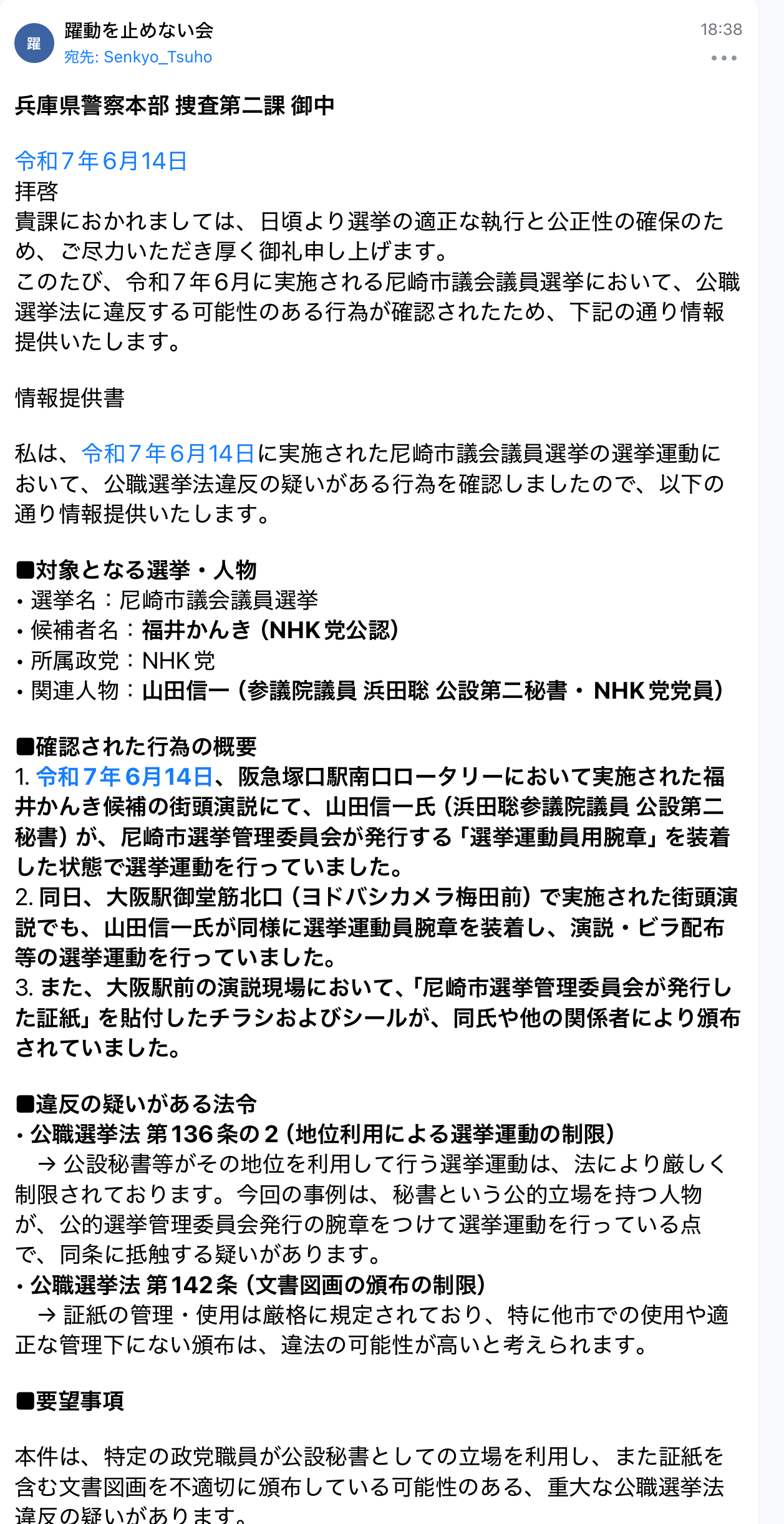Open the date link 令和7年6月14日 below the heading
Image resolution: width=784 pixels, height=1524 pixels.
pyautogui.click(x=101, y=161)
